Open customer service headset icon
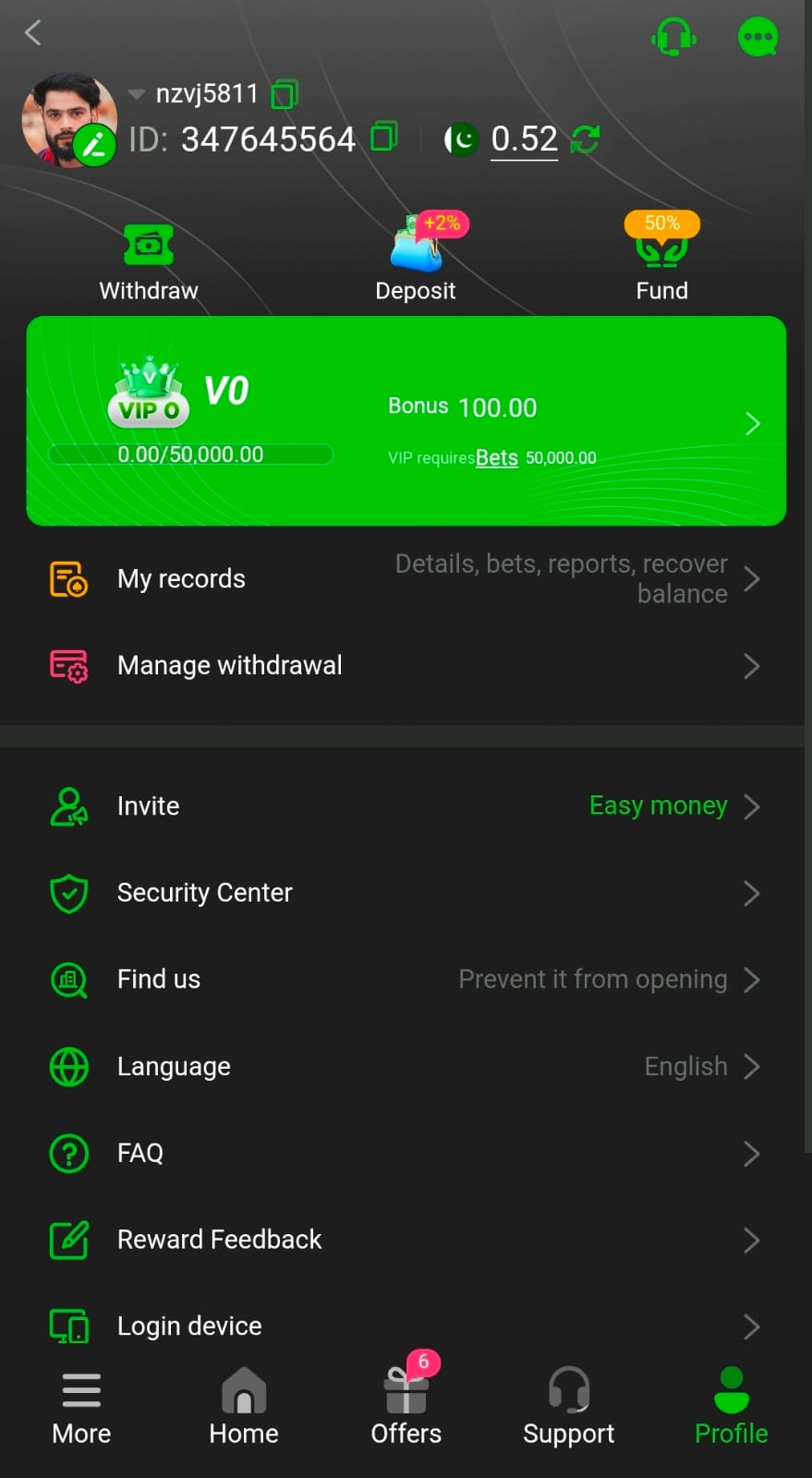 673,37
